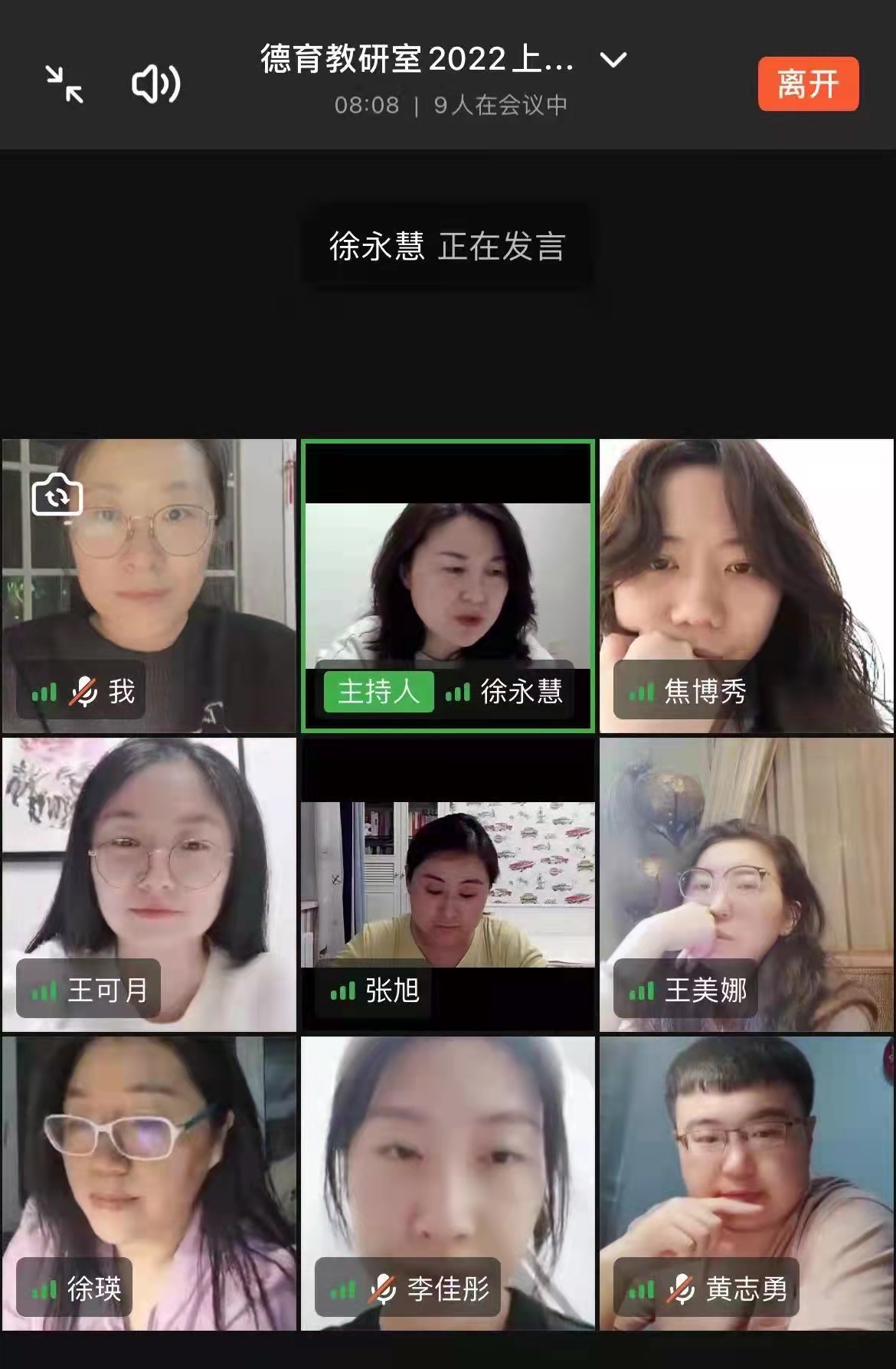The width and height of the screenshot is (896, 1369).
Task: View 王可月's video tile
Action: [149, 885]
